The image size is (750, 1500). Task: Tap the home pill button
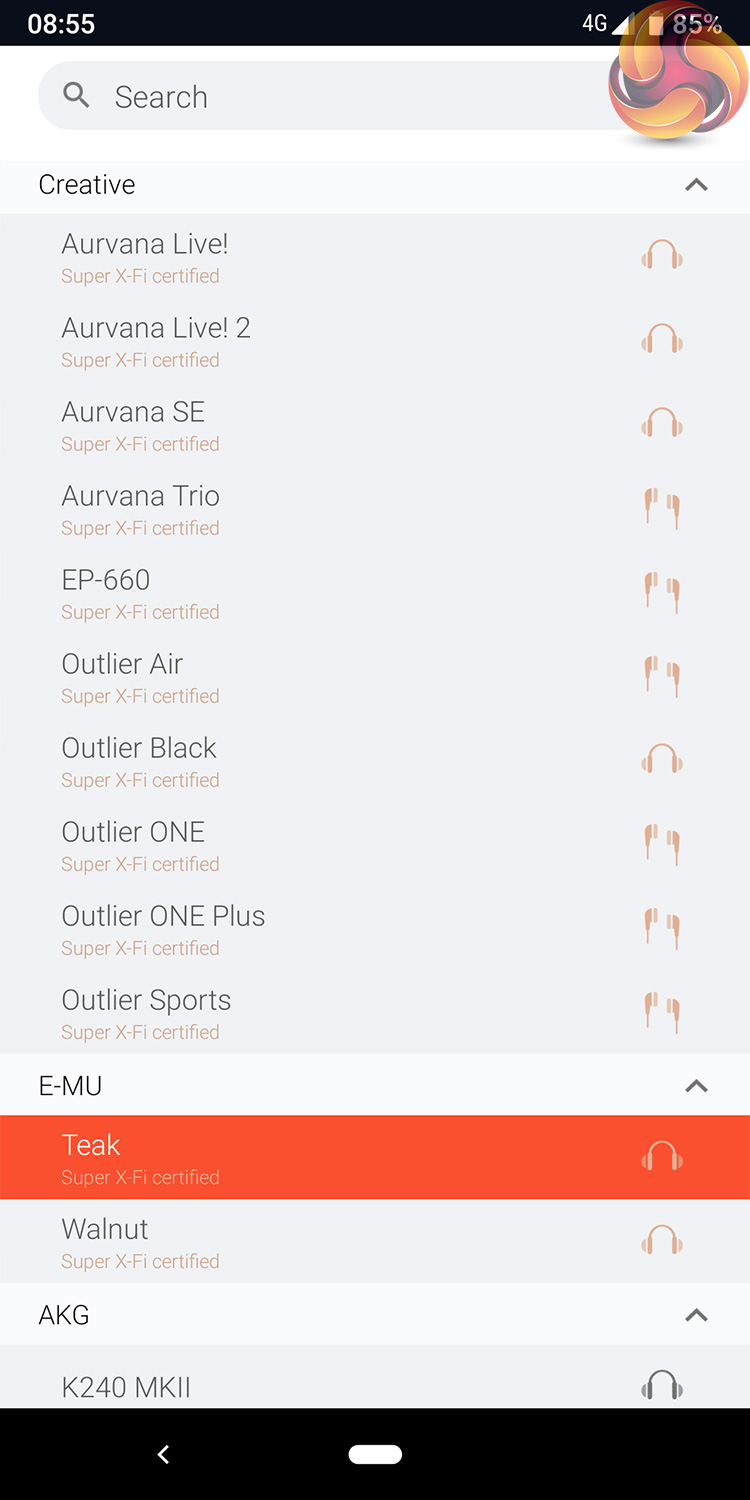click(375, 1455)
